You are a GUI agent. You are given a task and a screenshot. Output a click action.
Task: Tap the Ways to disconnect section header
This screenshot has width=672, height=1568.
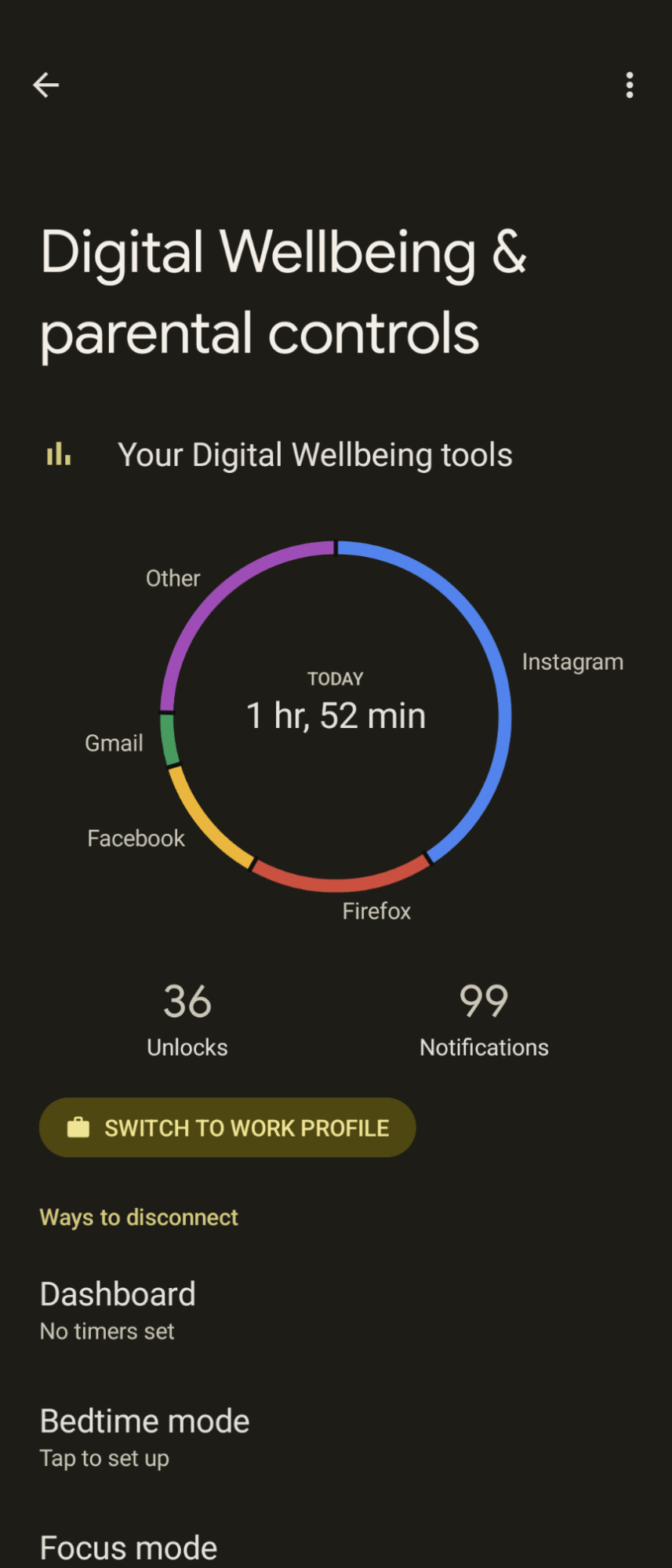point(138,1217)
